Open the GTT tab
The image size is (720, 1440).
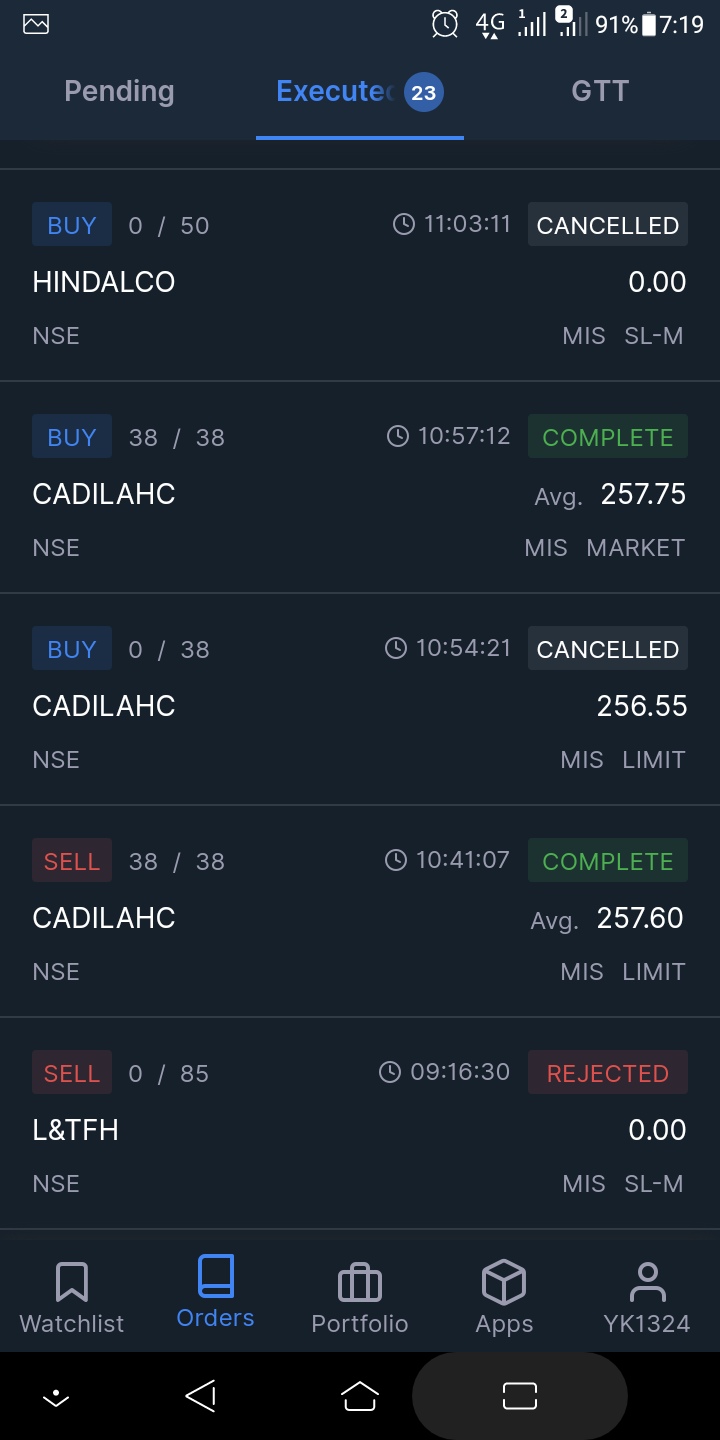point(599,92)
